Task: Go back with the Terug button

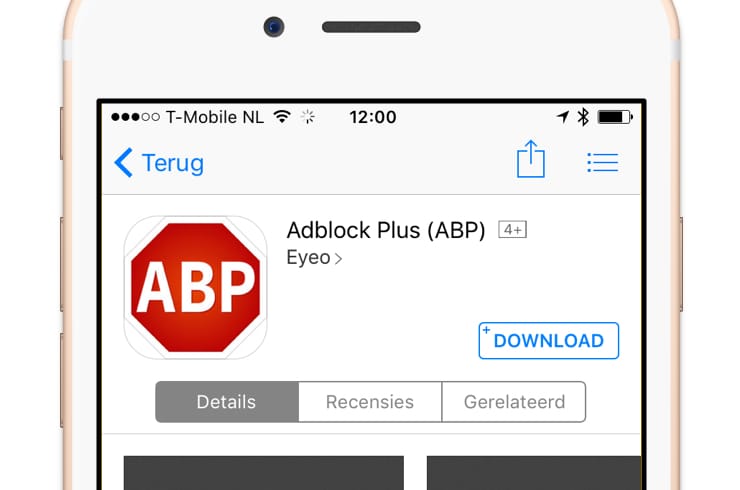Action: click(160, 163)
